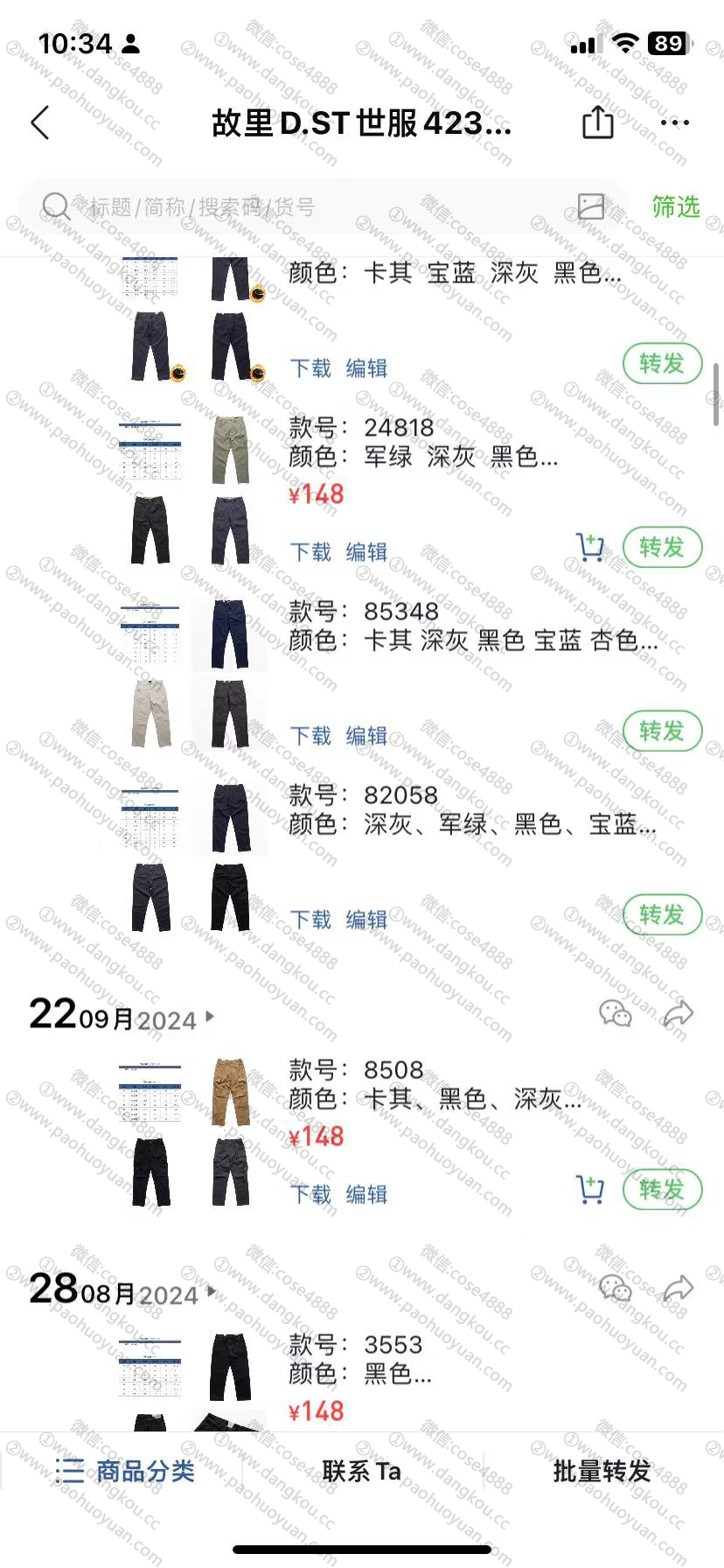The image size is (724, 1568).
Task: Download images for item 82058
Action: coord(310,920)
